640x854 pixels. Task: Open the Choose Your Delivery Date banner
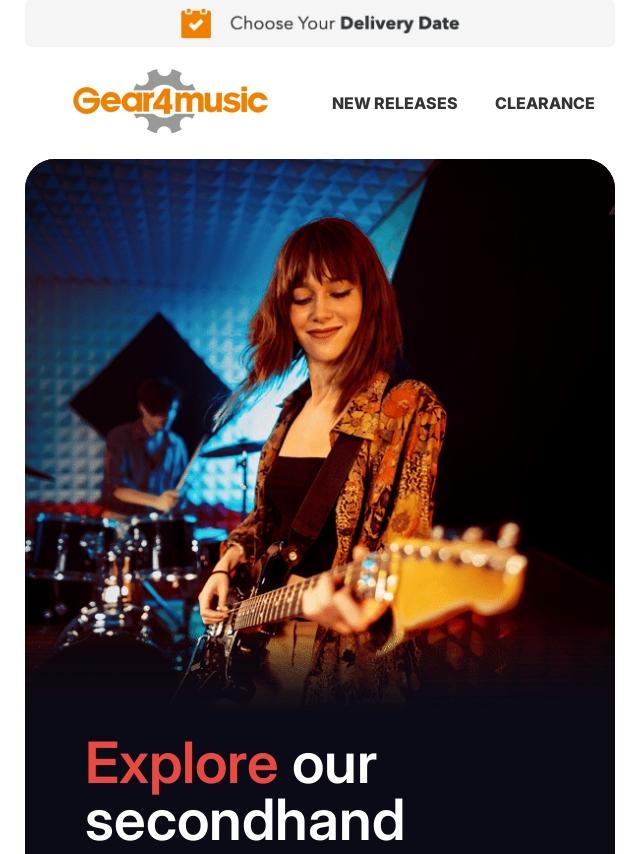click(320, 23)
